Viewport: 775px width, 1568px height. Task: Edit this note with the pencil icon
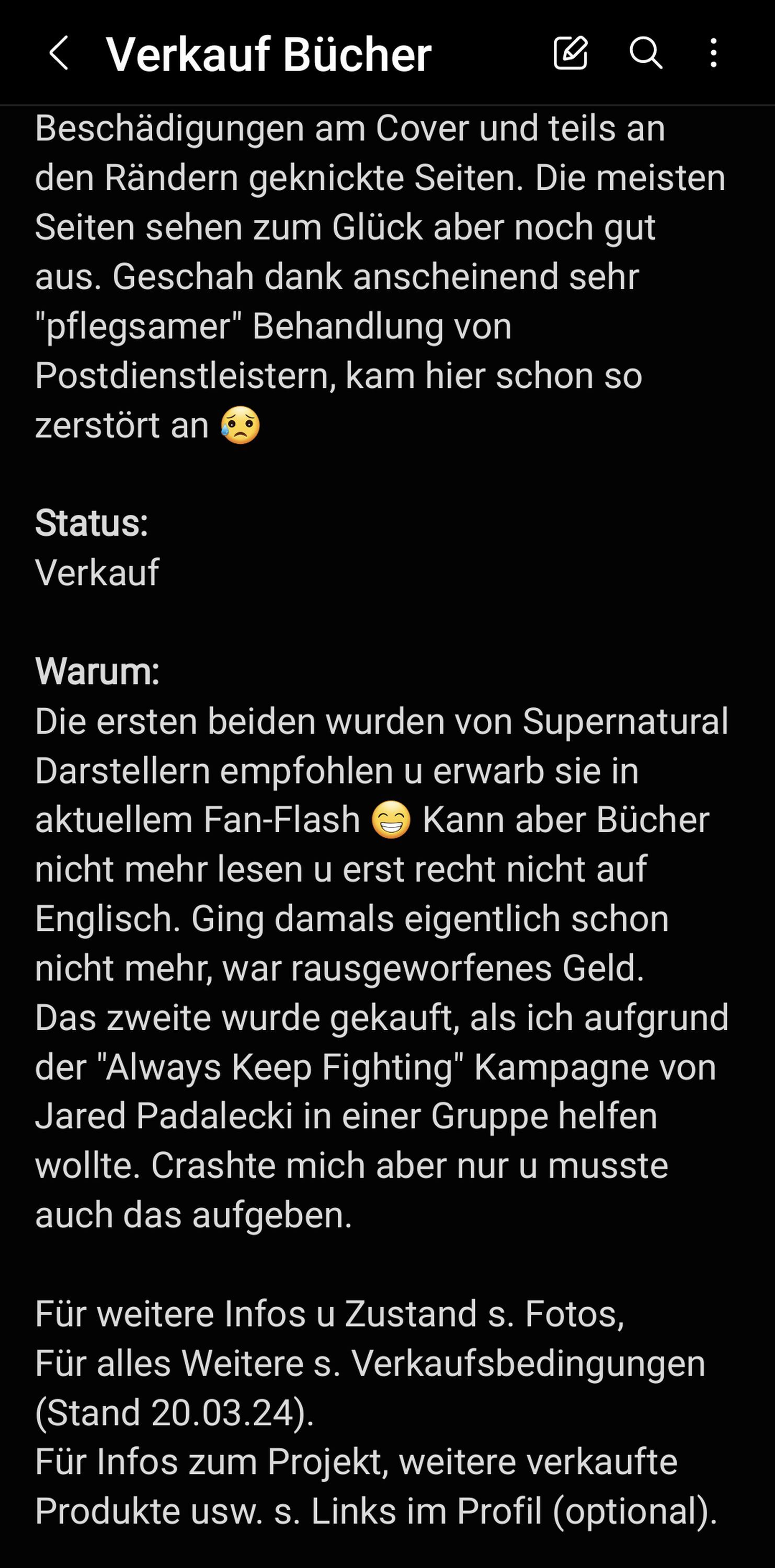click(x=571, y=52)
